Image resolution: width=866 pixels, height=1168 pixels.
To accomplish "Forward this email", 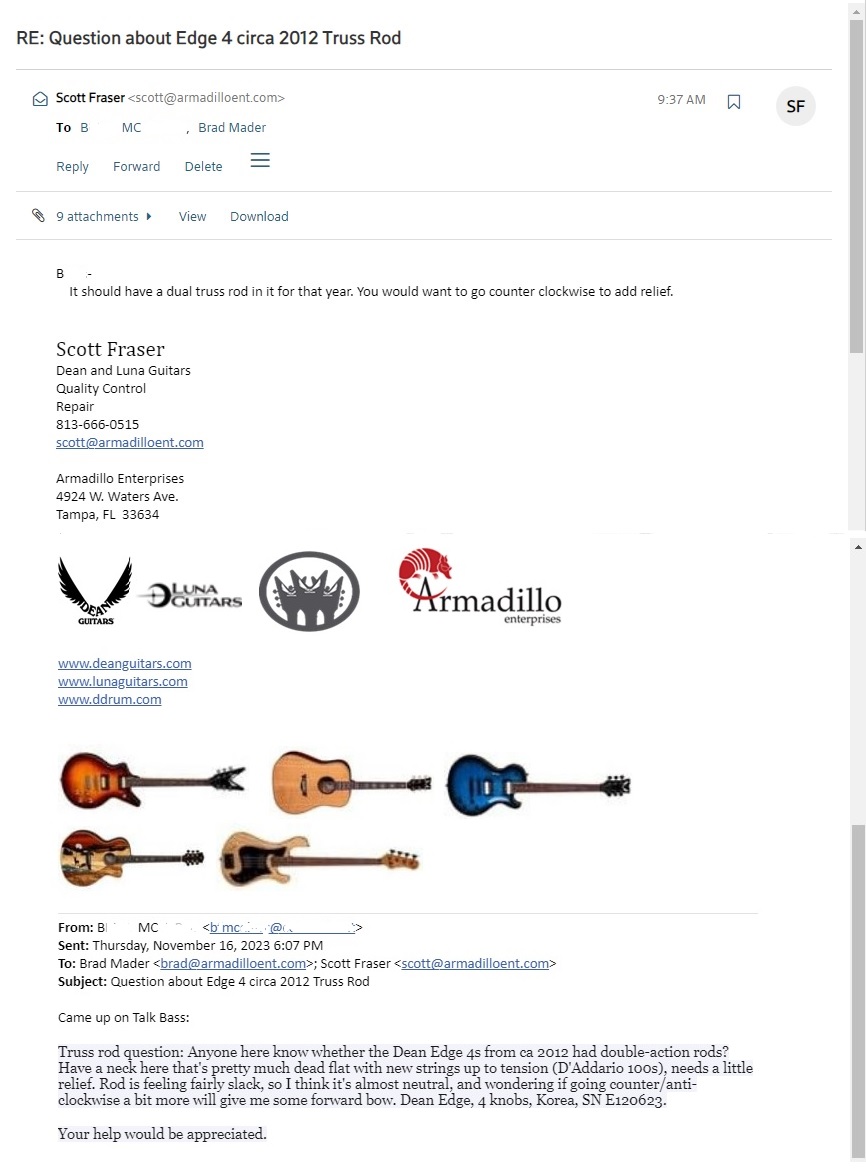I will (136, 167).
